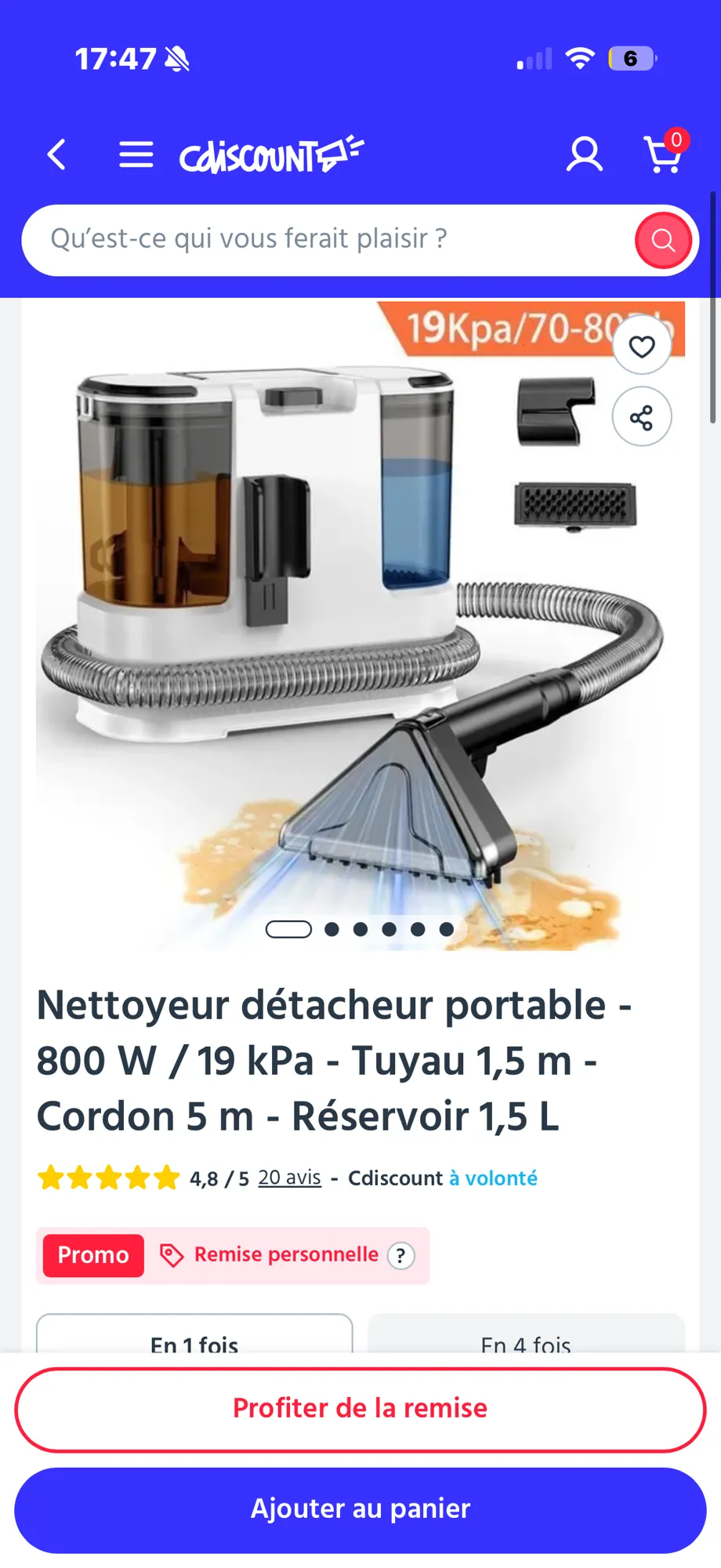The width and height of the screenshot is (721, 1568).
Task: Open the user account icon
Action: [x=585, y=154]
